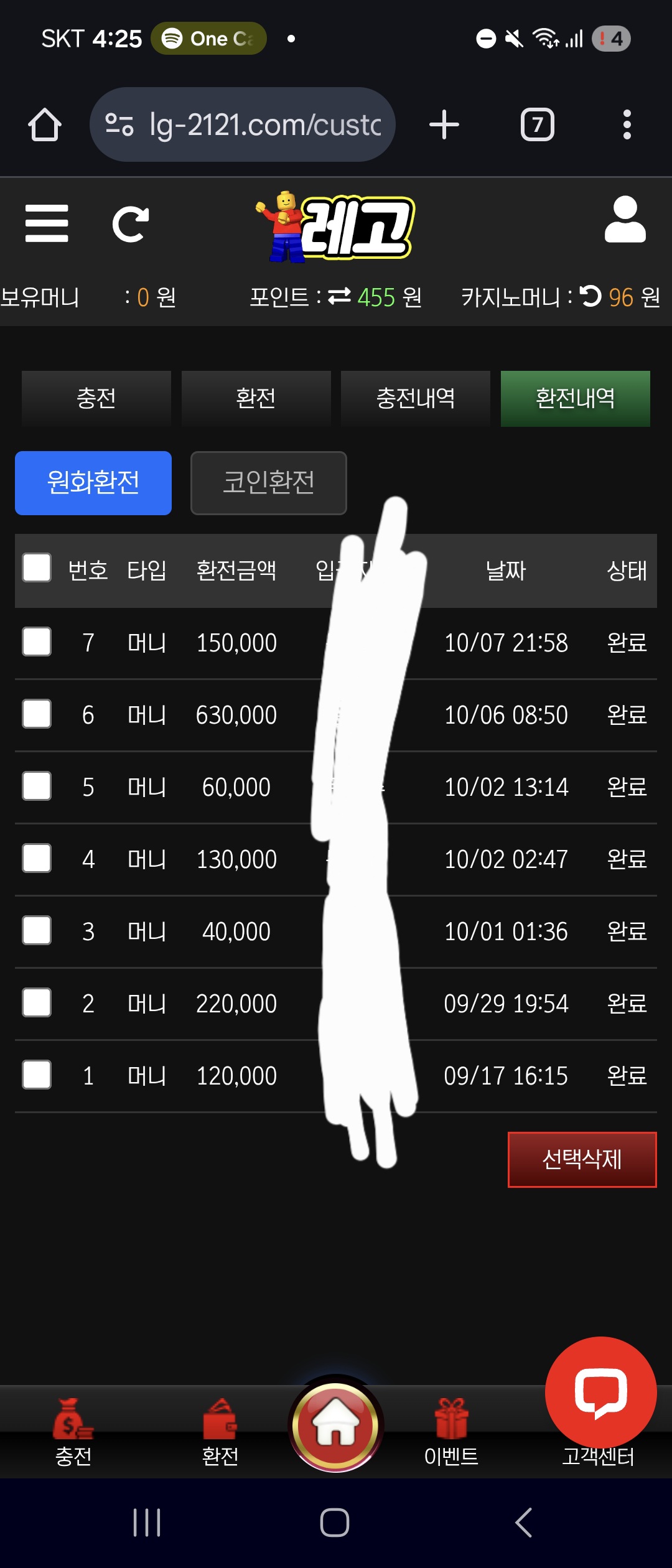
Task: Switch to the 충전 top tab
Action: (96, 398)
